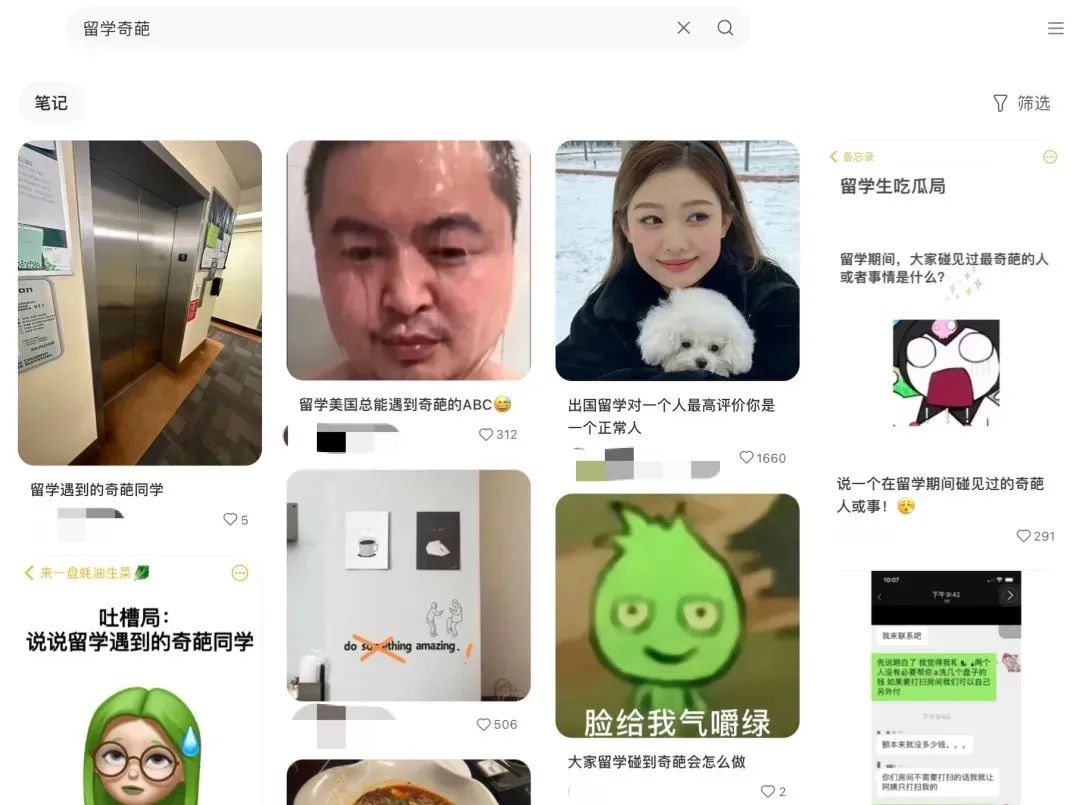Open the 留学生吃瓜局 note card
The height and width of the screenshot is (805, 1080).
pos(945,300)
